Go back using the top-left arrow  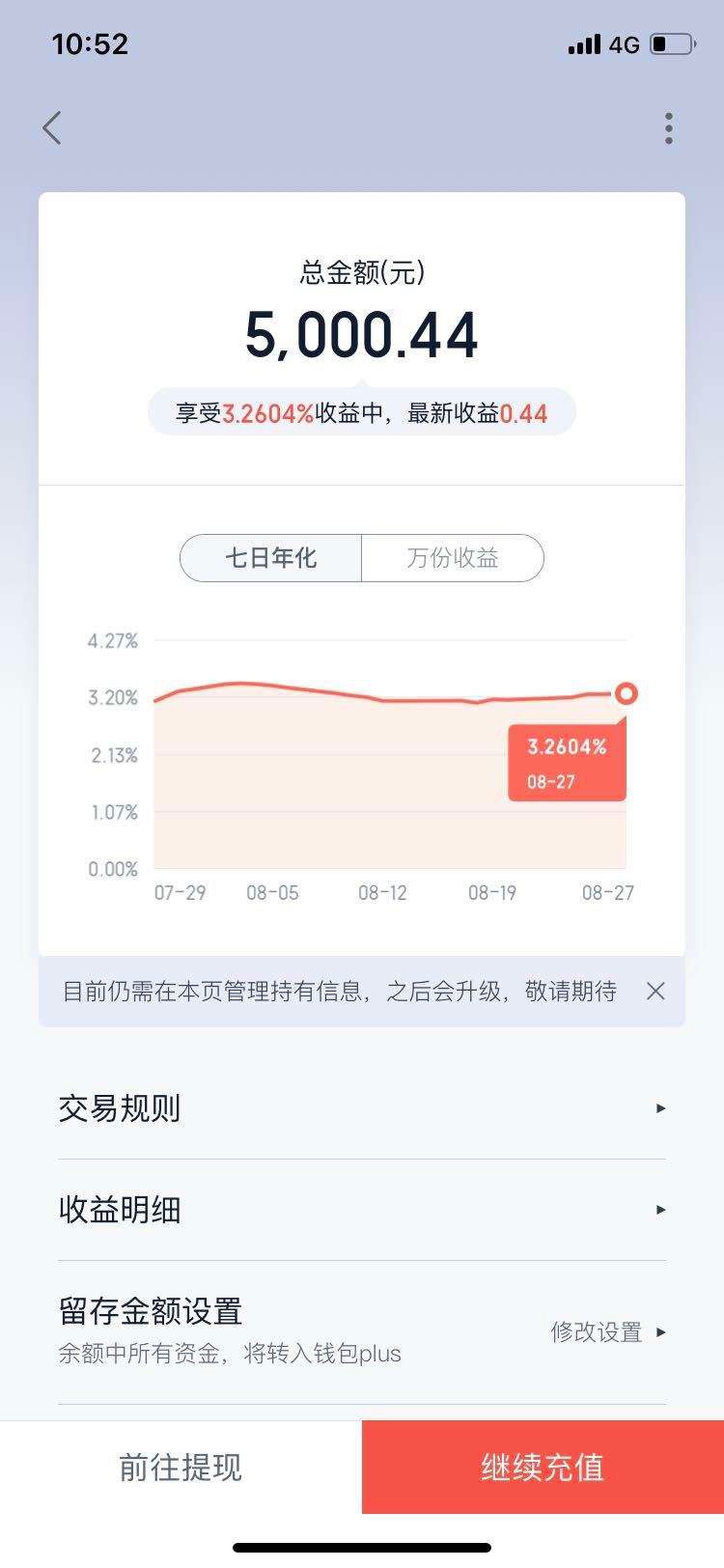52,127
